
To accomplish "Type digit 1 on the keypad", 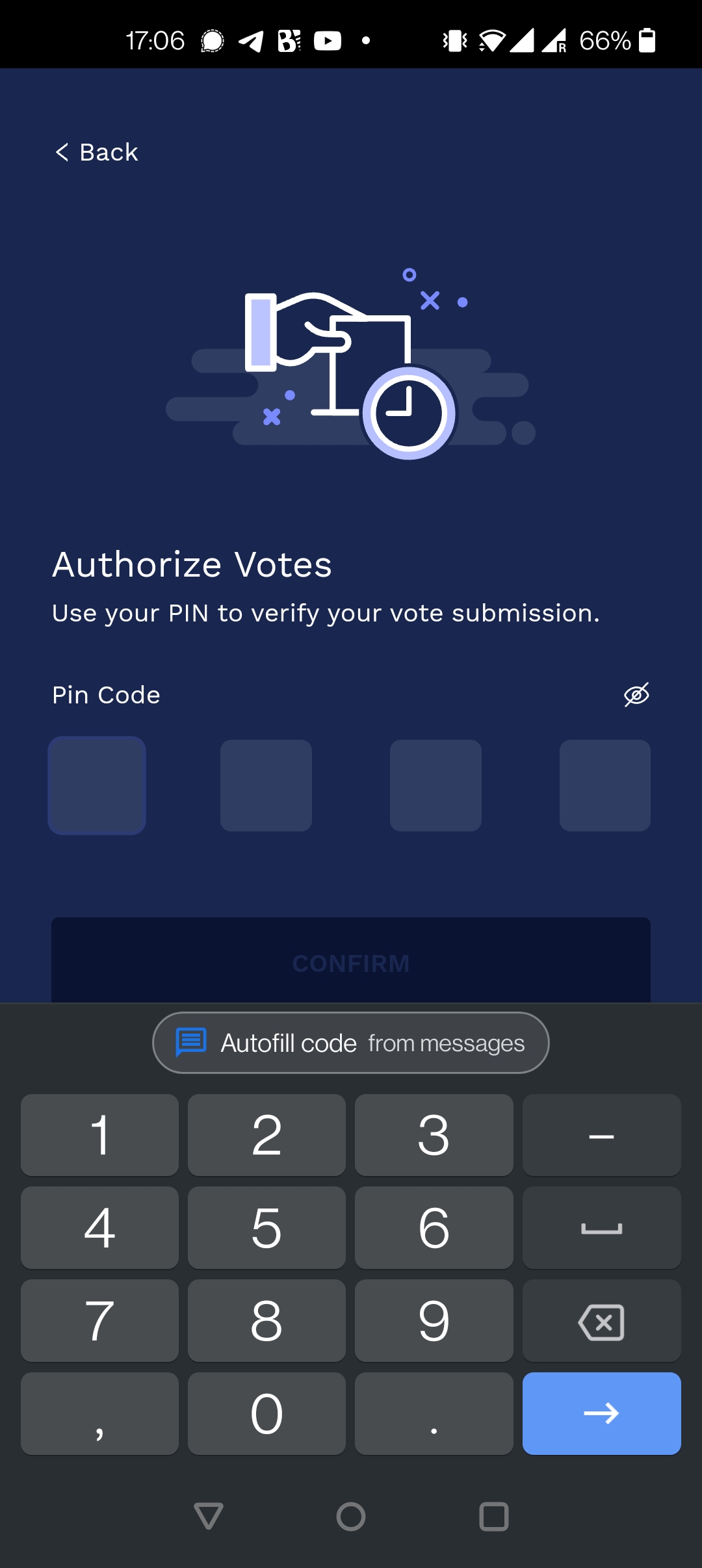I will [99, 1135].
